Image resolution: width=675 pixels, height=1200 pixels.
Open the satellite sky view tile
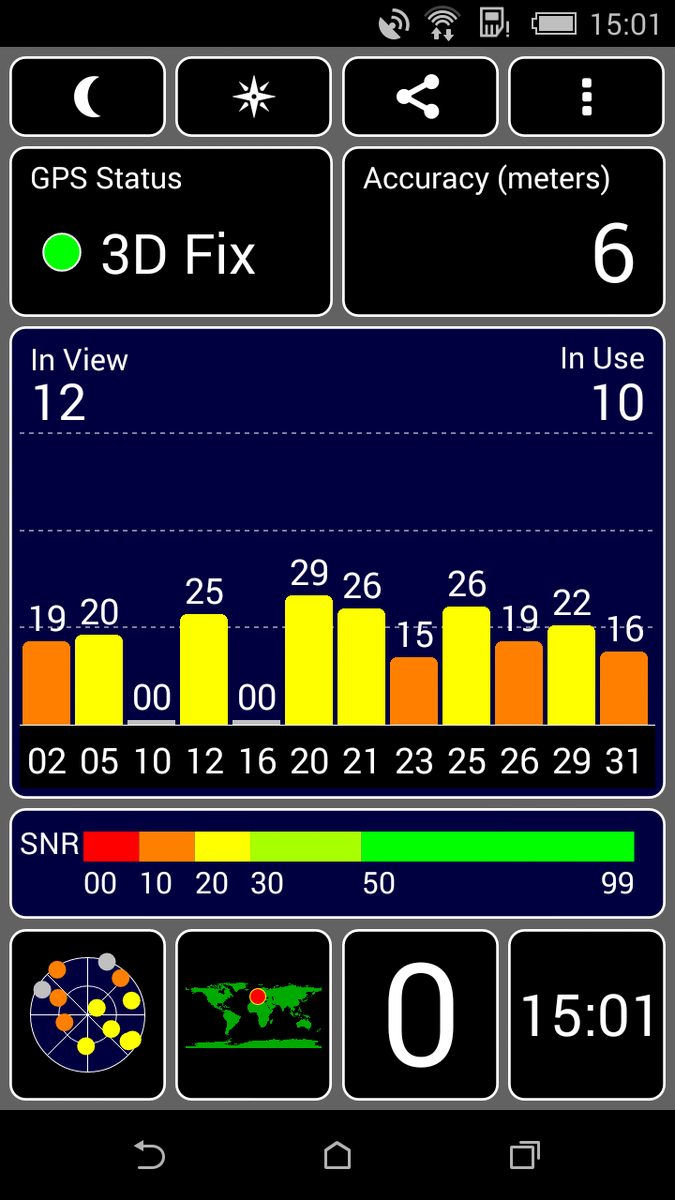click(x=87, y=1015)
